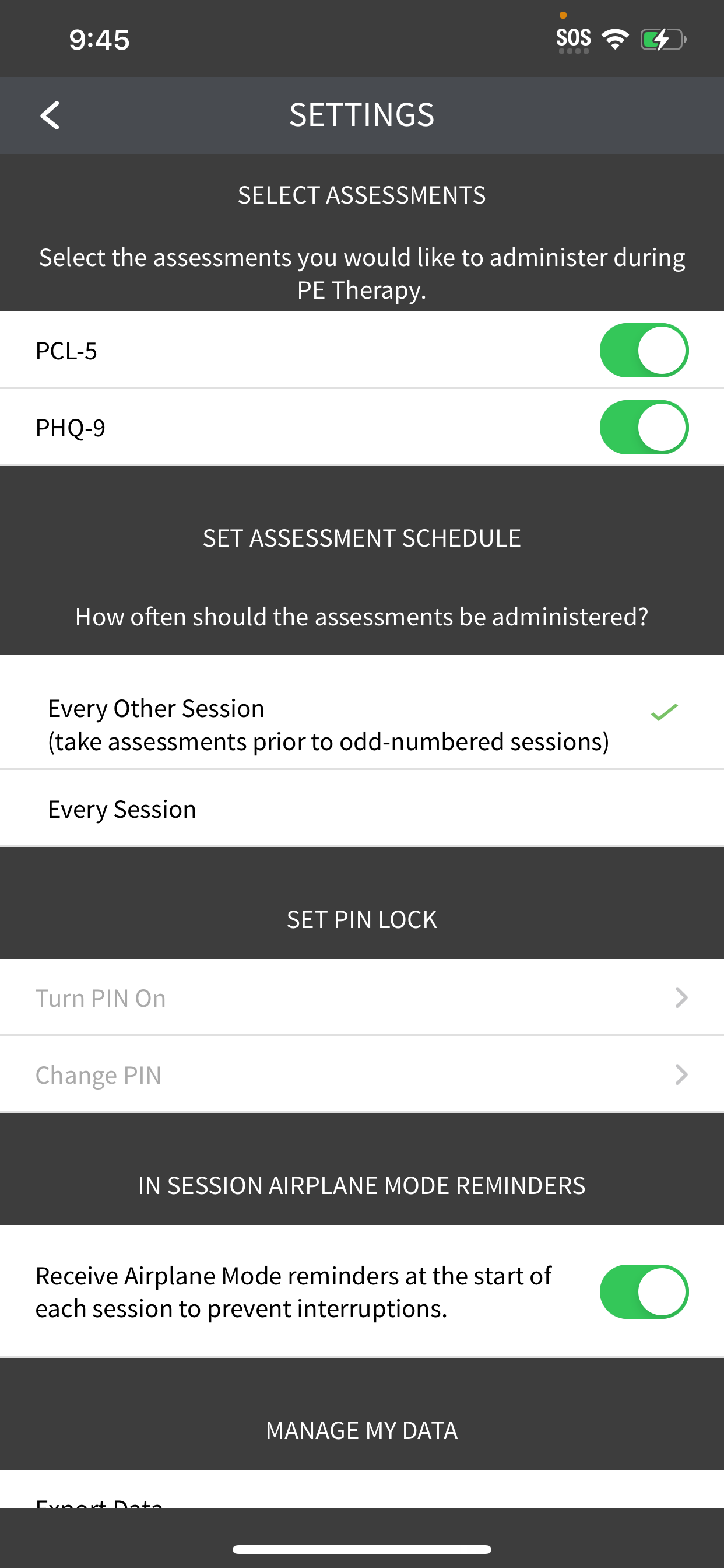Tap the Wi-Fi status icon

tap(614, 38)
